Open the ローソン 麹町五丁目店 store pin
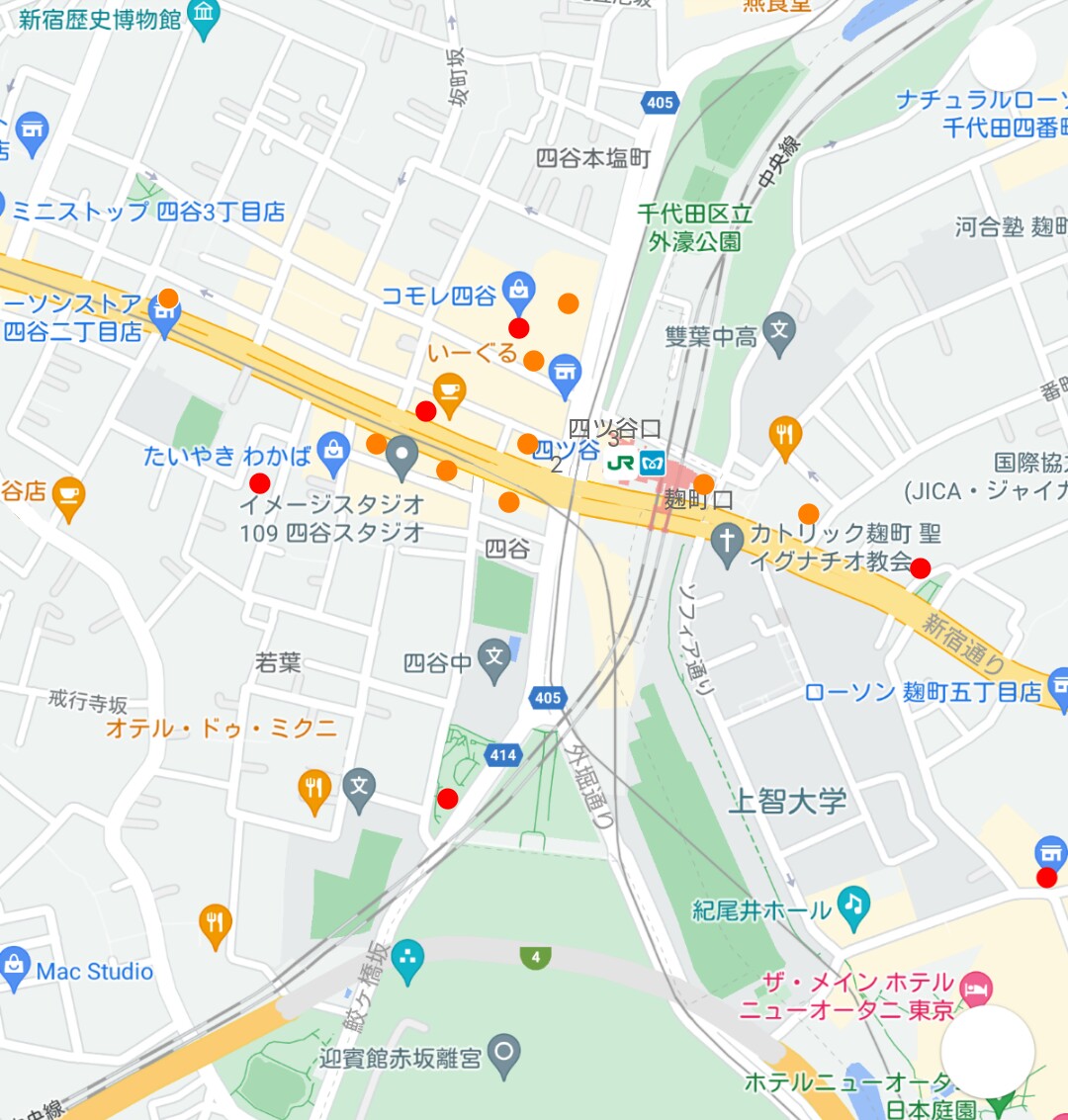The width and height of the screenshot is (1068, 1120). click(x=1060, y=684)
